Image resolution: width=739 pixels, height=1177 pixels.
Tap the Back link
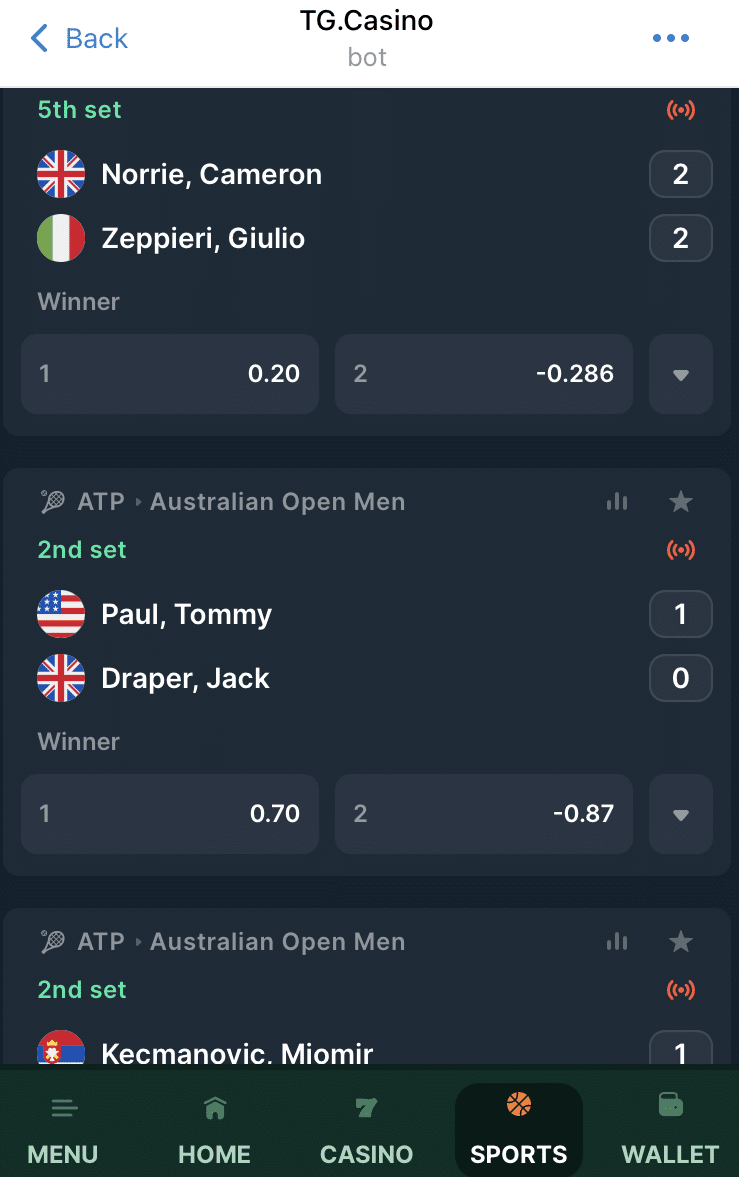coord(78,38)
